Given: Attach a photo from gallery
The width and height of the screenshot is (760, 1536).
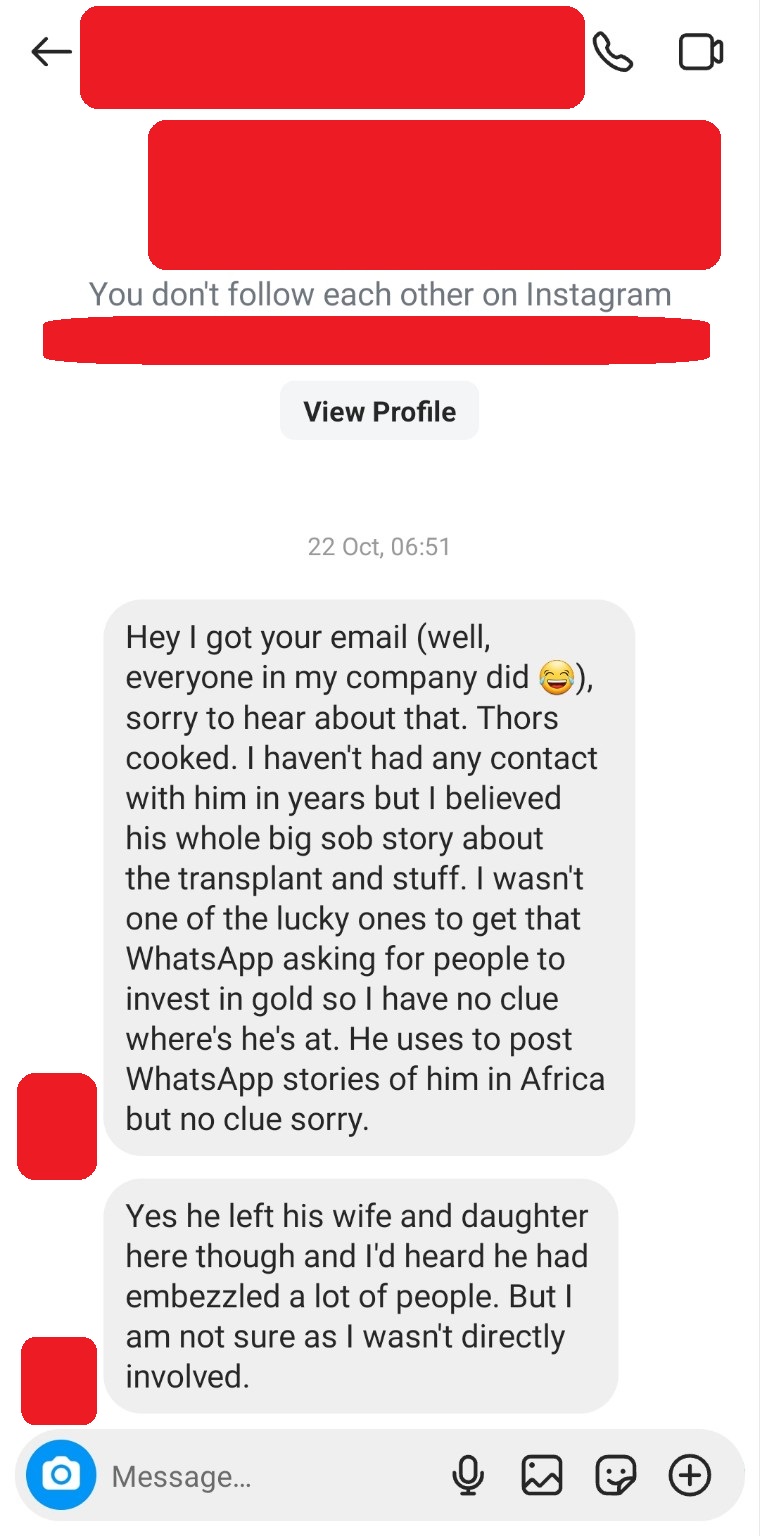Looking at the screenshot, I should 542,1476.
